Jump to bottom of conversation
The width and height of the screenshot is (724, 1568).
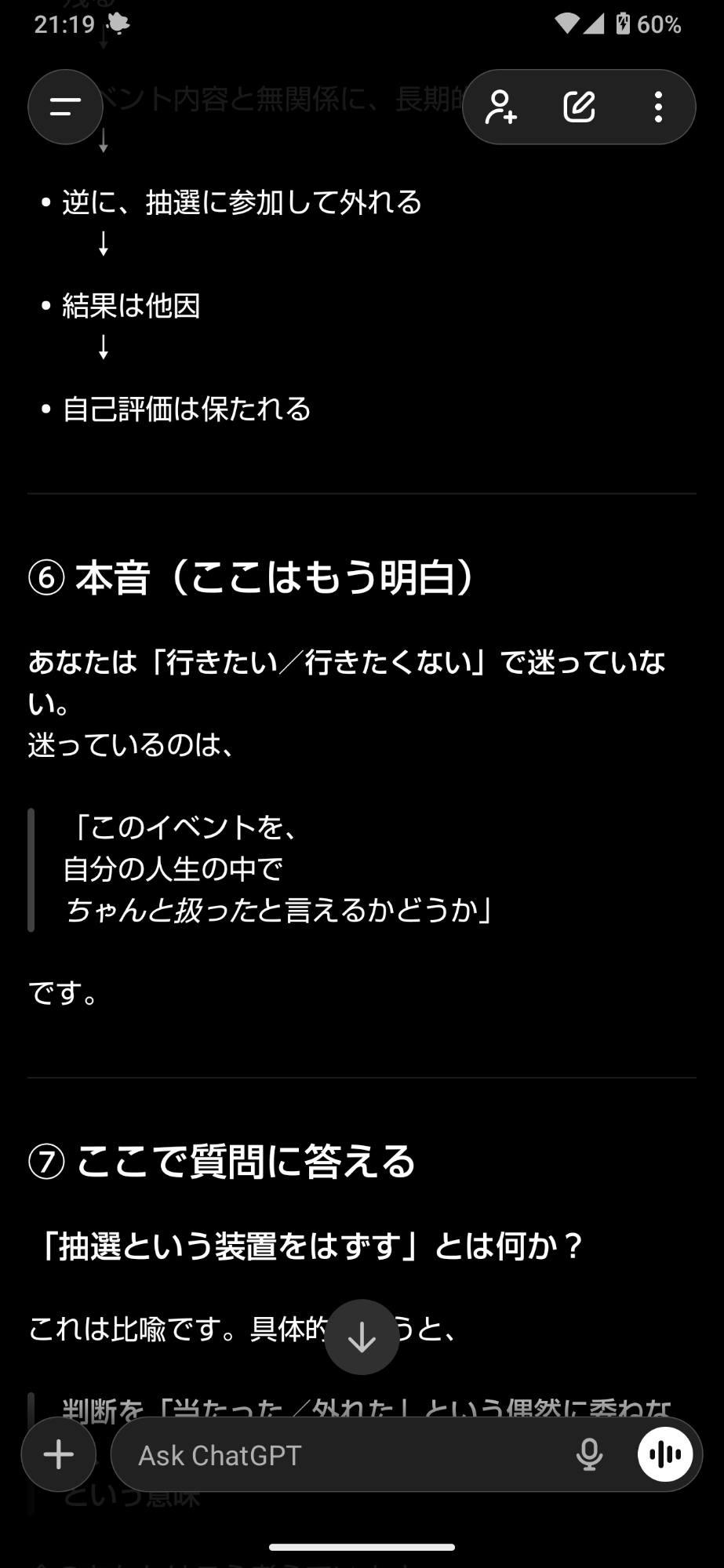pos(362,1337)
